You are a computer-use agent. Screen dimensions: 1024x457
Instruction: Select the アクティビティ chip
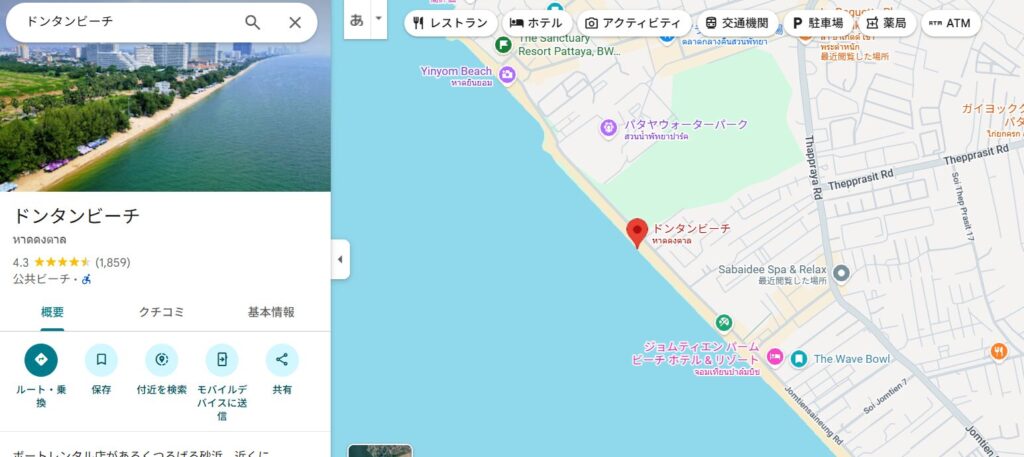coord(632,23)
